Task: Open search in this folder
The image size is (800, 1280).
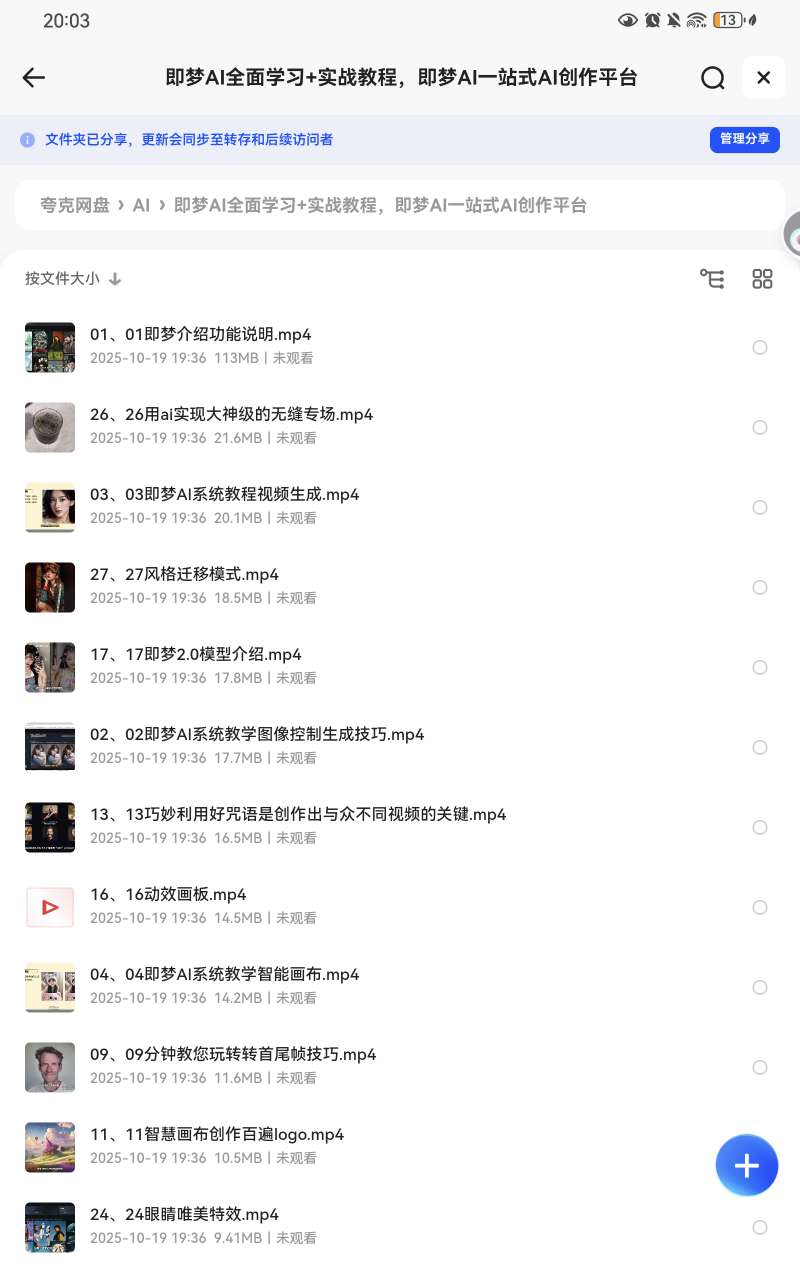Action: (712, 78)
